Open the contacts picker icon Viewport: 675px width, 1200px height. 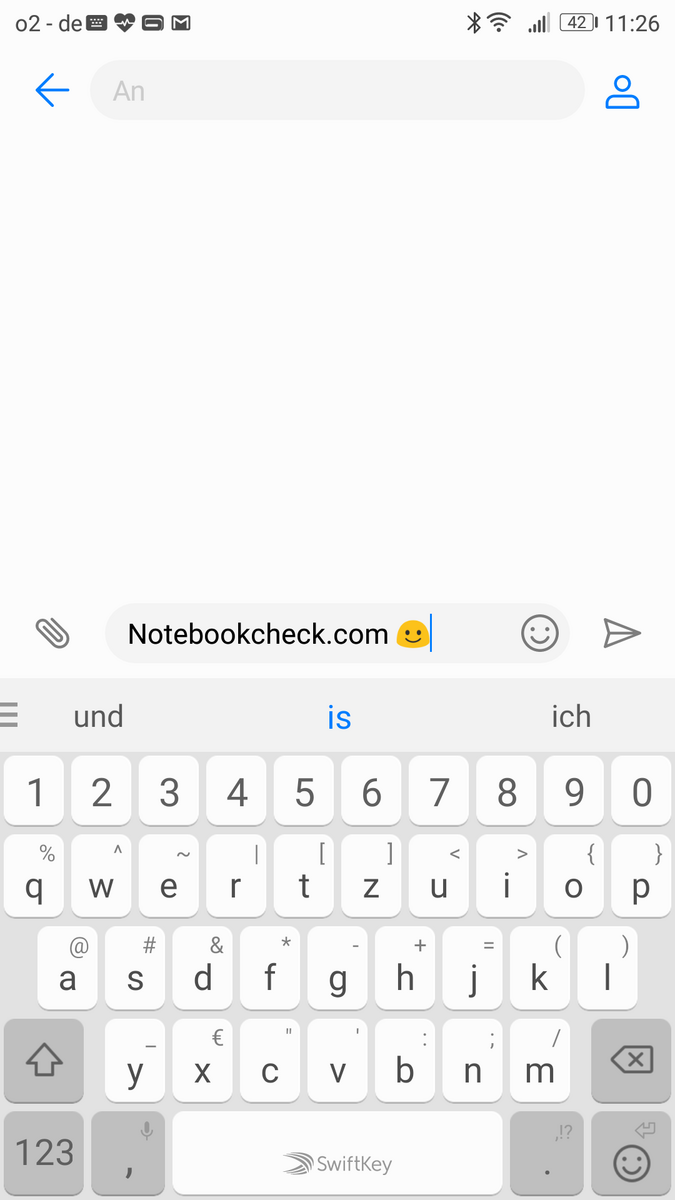pyautogui.click(x=622, y=91)
